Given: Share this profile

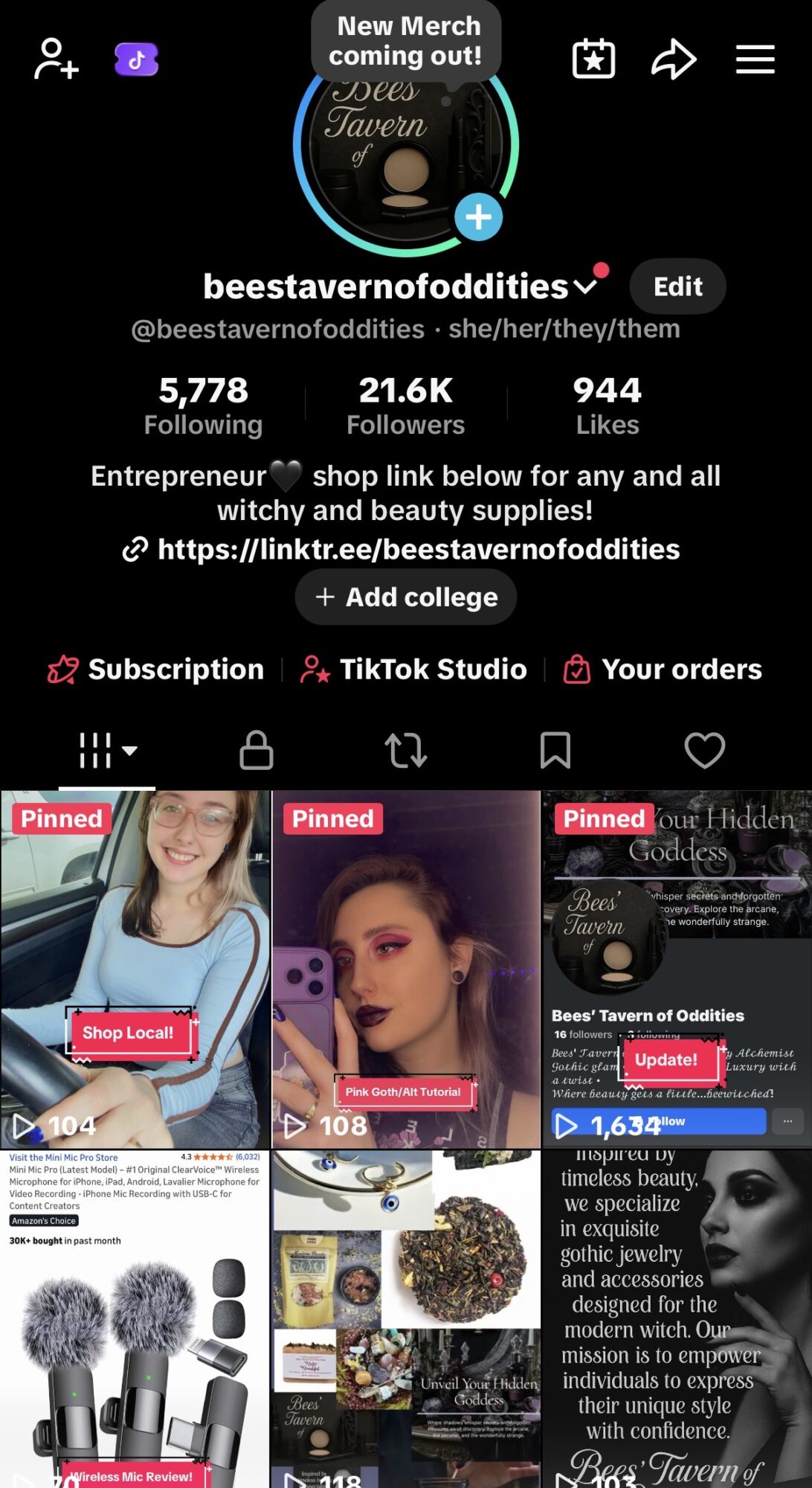Looking at the screenshot, I should pos(674,60).
